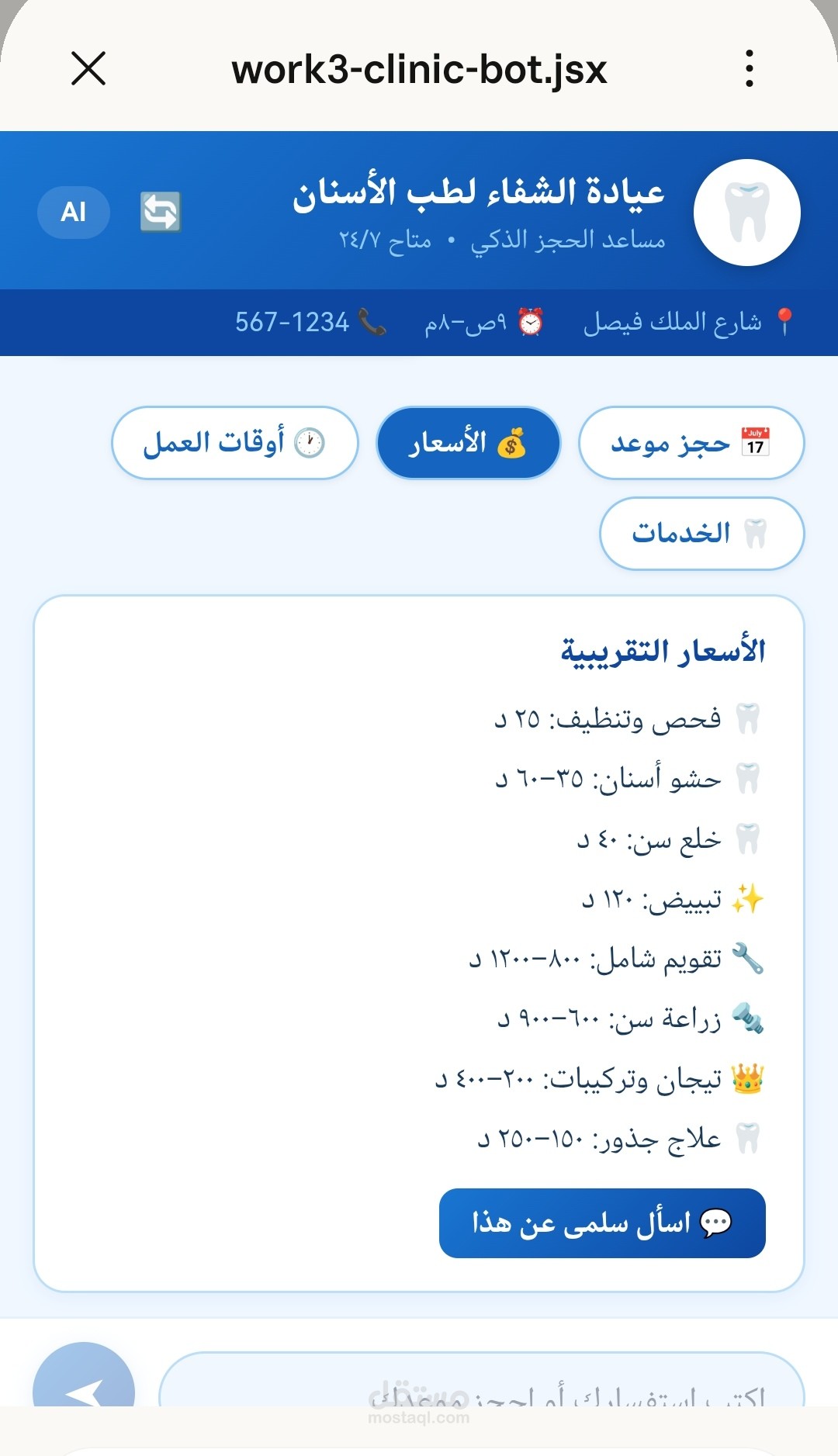Tap the AI badge button

coord(74,212)
